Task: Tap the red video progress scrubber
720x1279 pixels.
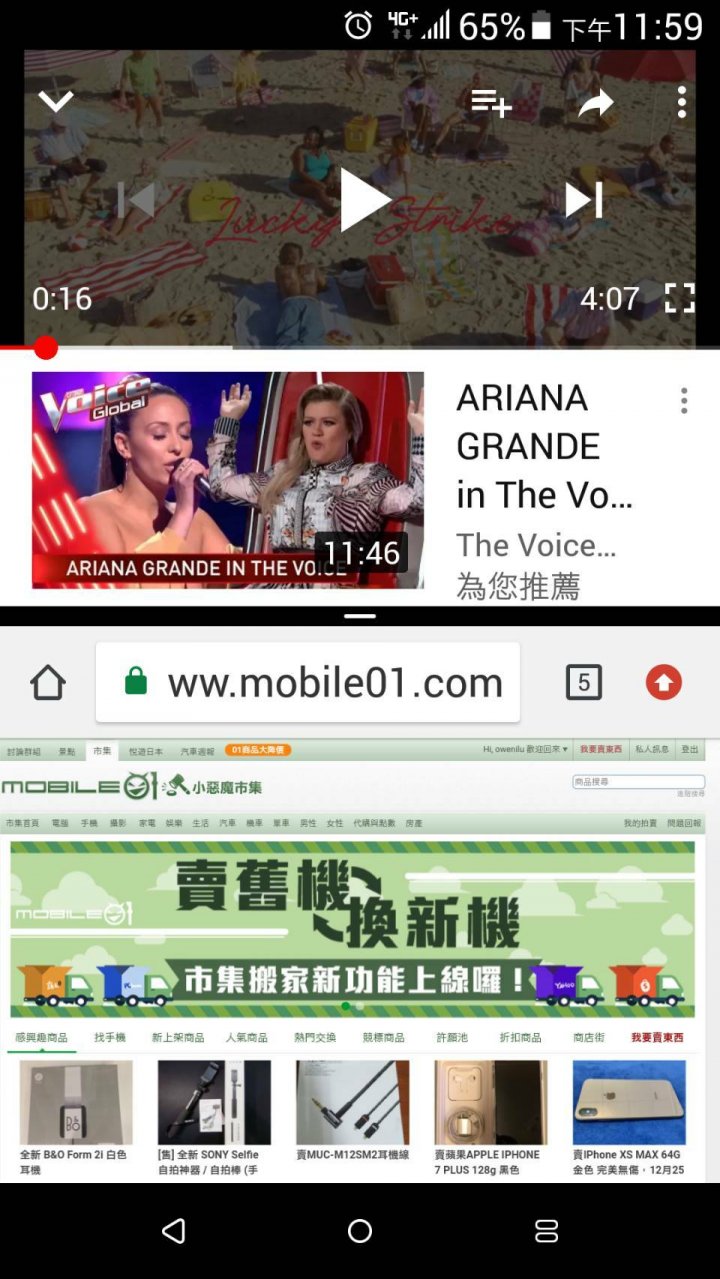Action: [45, 348]
